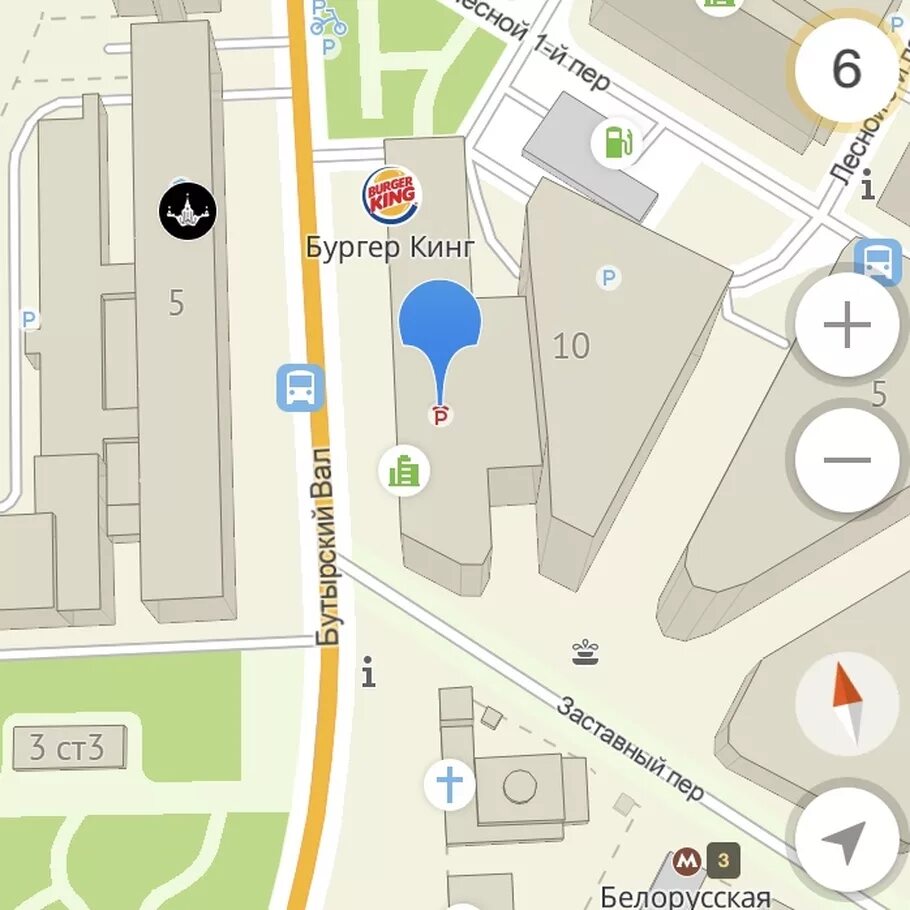Zoom in with the plus button

[847, 326]
